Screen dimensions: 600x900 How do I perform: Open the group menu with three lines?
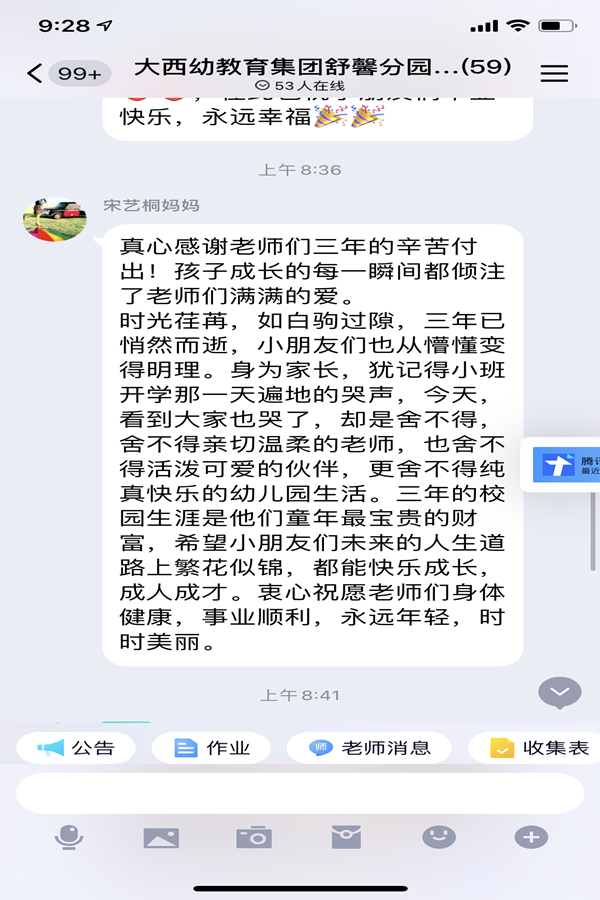[554, 73]
